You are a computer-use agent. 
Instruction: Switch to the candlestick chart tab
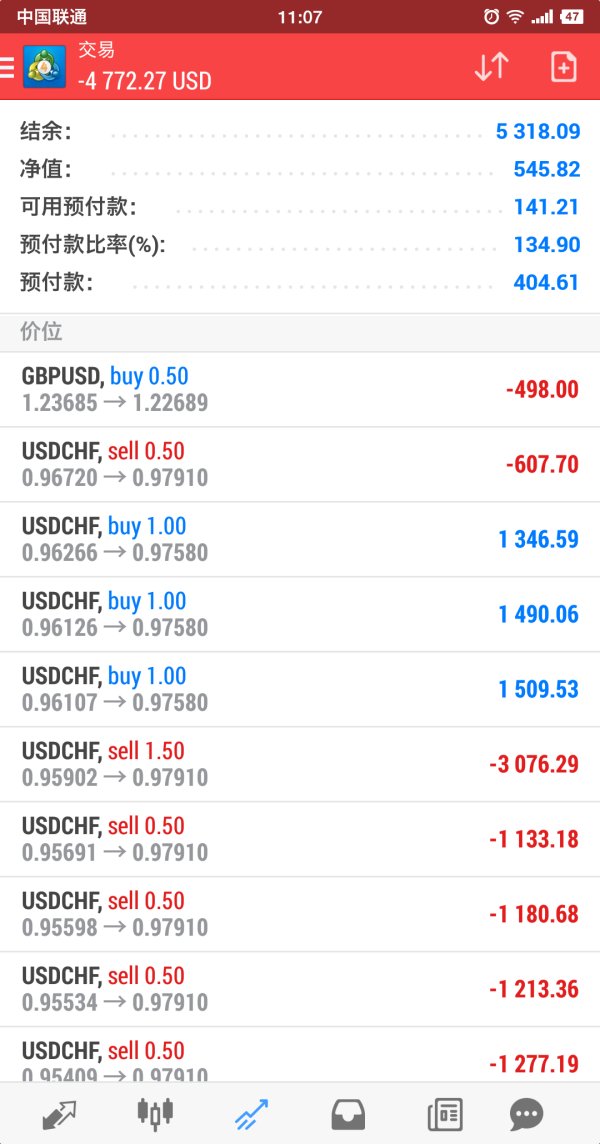click(x=155, y=1114)
